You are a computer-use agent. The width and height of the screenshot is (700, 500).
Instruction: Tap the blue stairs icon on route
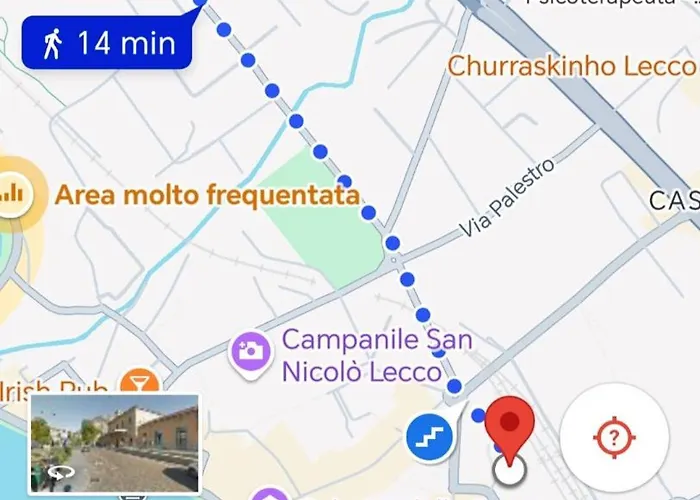(431, 437)
